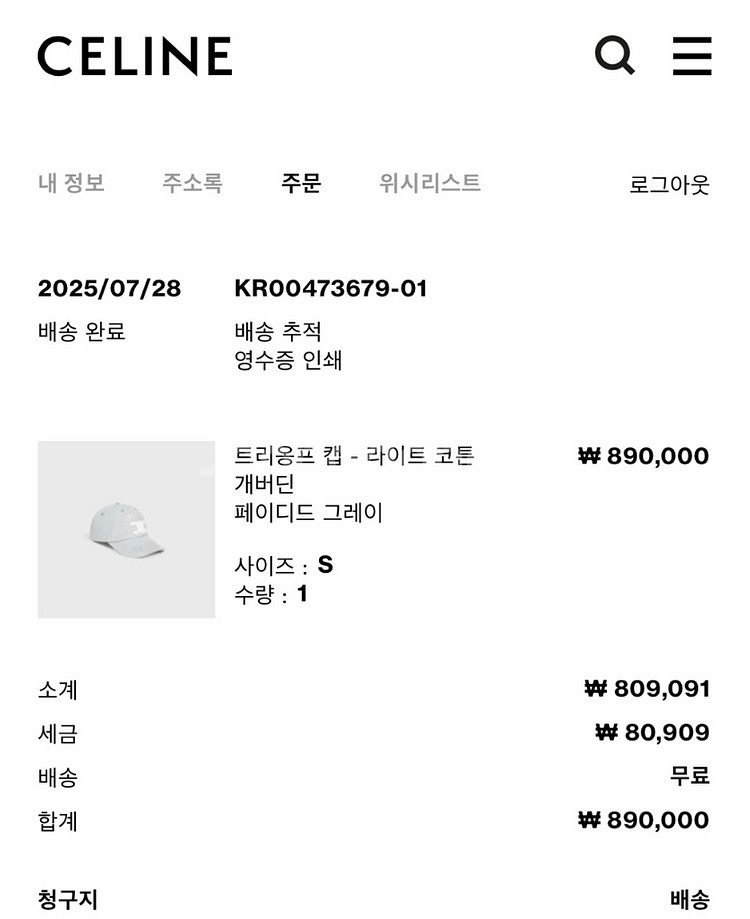The height and width of the screenshot is (919, 750).
Task: Open the search magnifier icon
Action: [615, 56]
